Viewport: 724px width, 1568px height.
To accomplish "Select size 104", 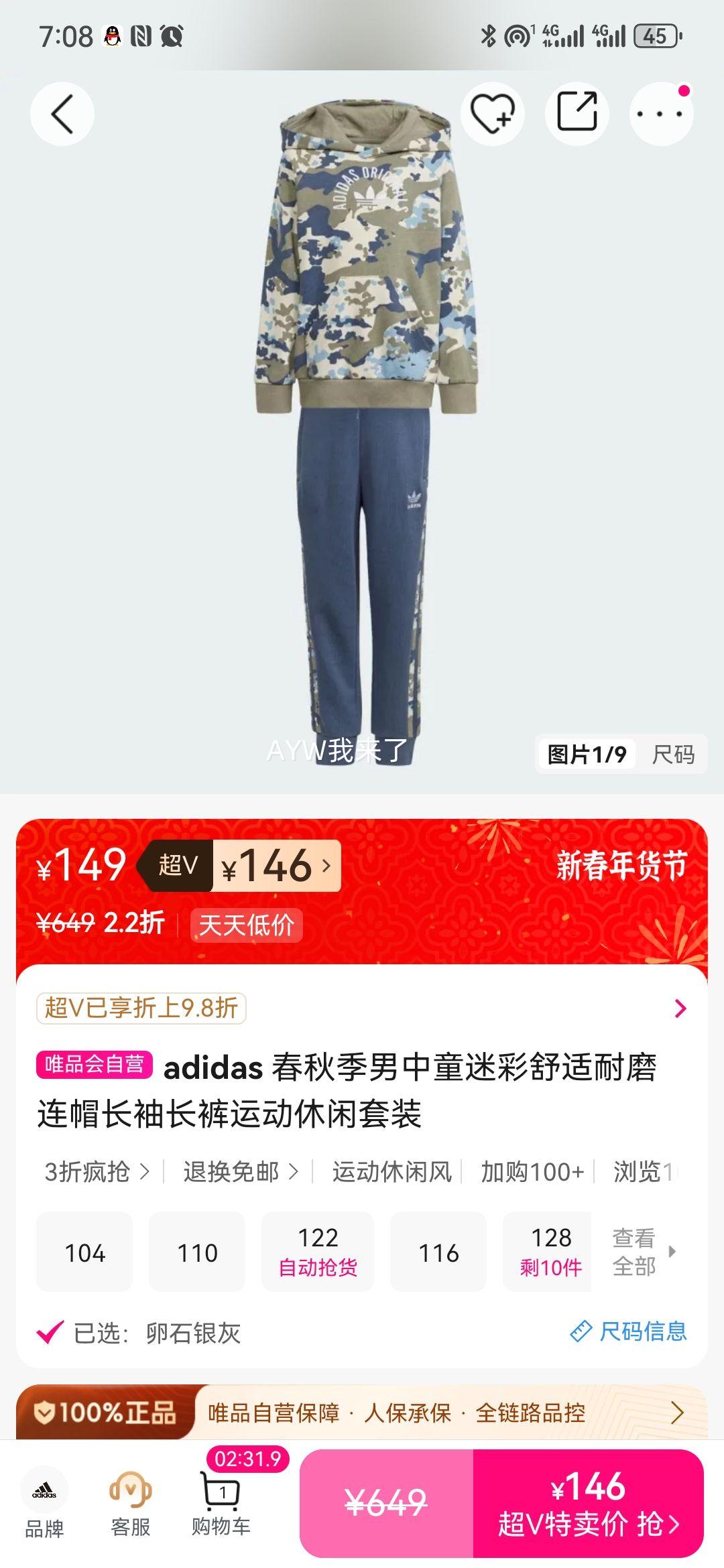I will tap(84, 1251).
